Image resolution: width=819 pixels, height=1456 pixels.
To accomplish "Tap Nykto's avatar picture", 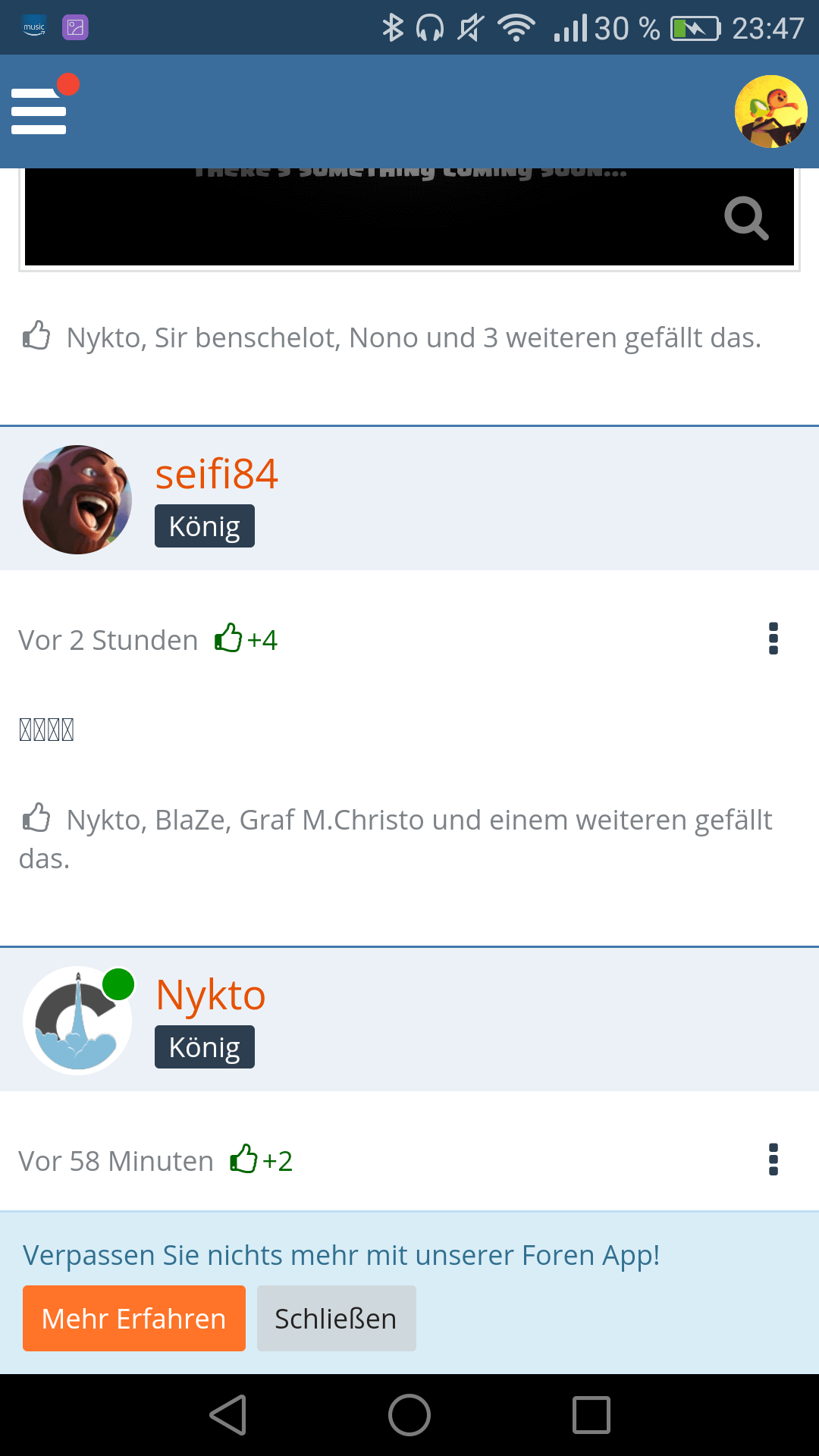I will tap(77, 1021).
